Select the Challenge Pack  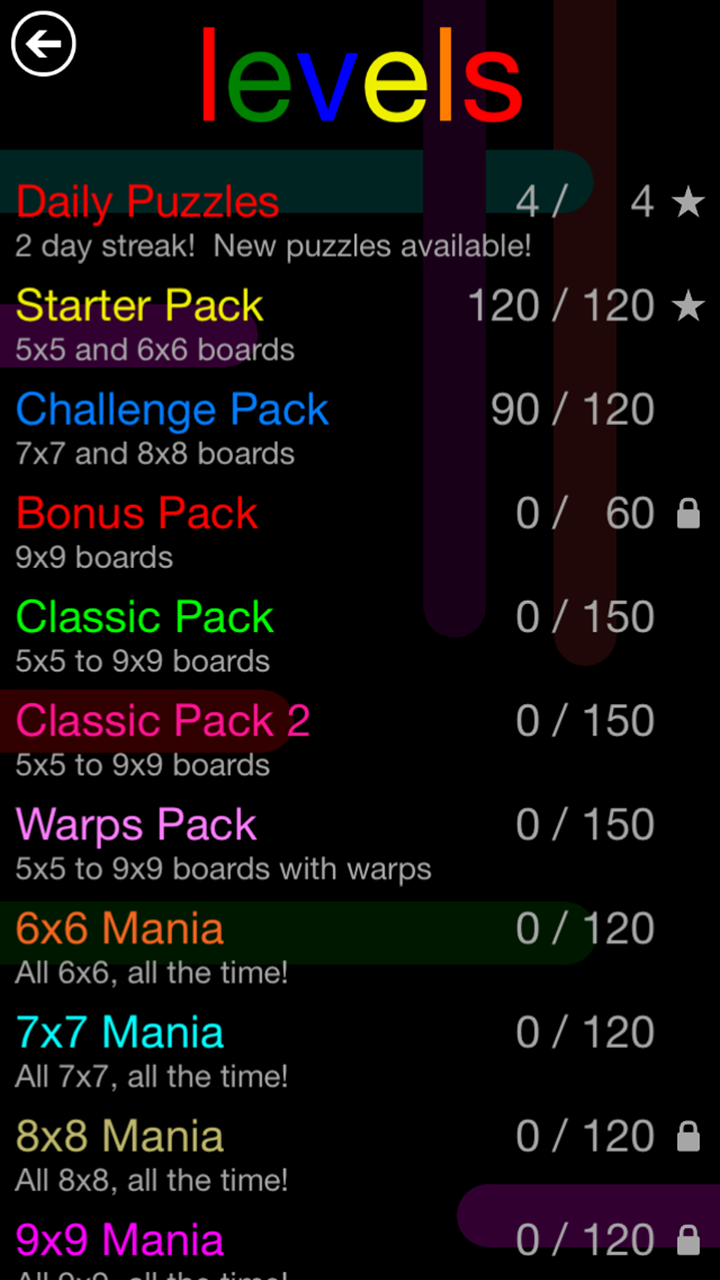[172, 411]
